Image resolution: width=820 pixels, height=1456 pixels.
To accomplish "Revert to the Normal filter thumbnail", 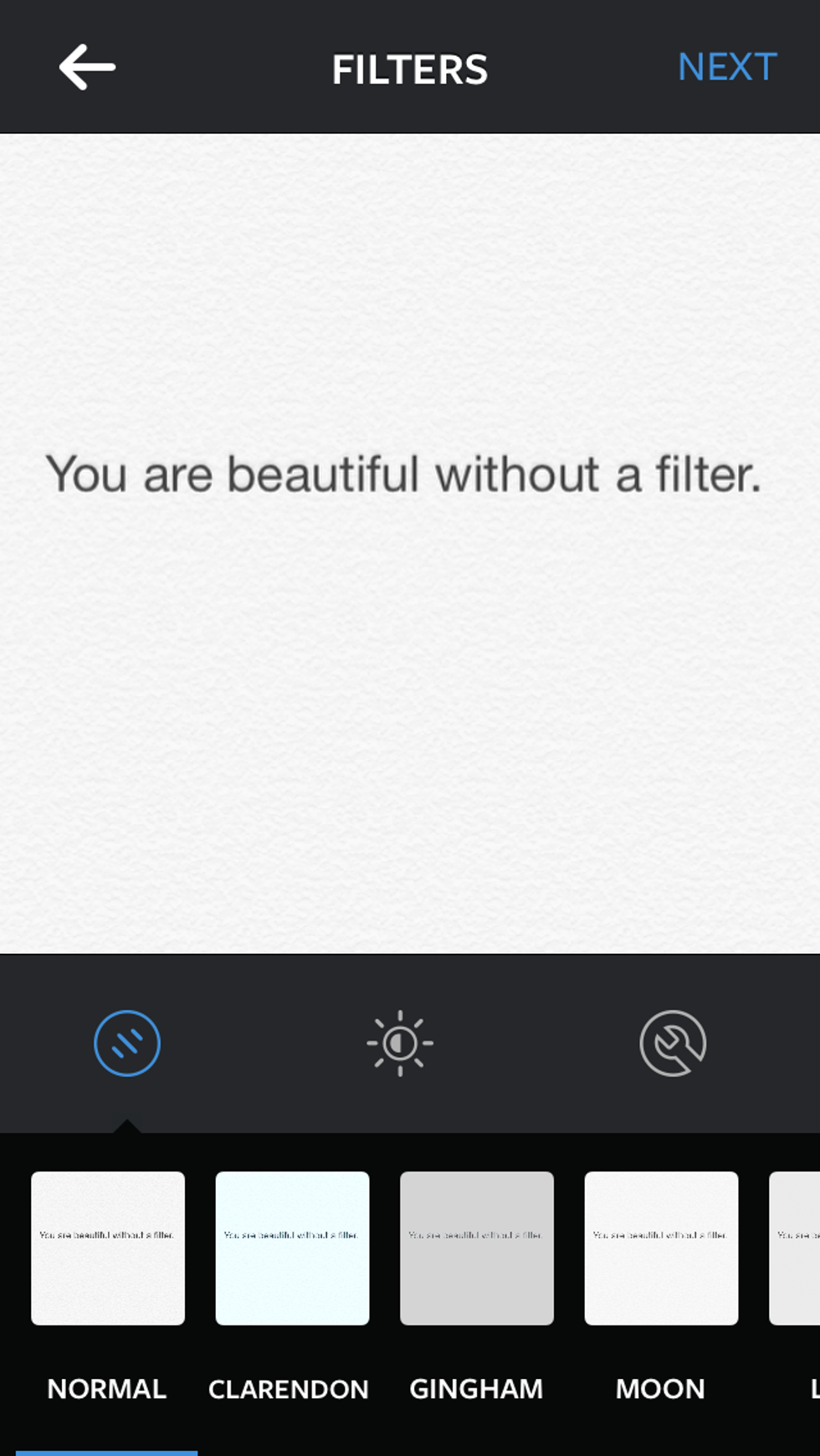I will pyautogui.click(x=108, y=1248).
